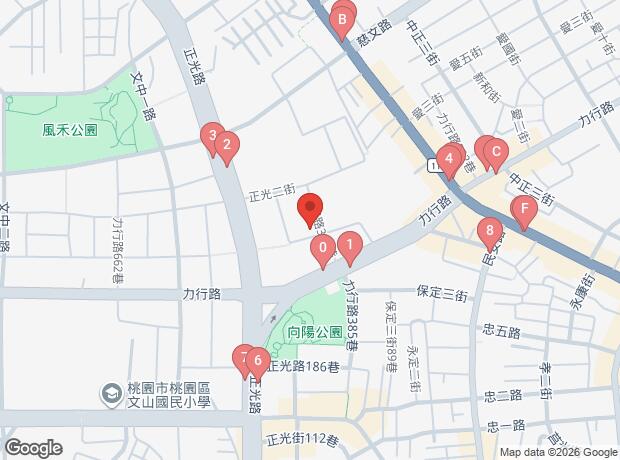The width and height of the screenshot is (620, 460).
Task: Open the marker numbered 6
Action: [257, 360]
